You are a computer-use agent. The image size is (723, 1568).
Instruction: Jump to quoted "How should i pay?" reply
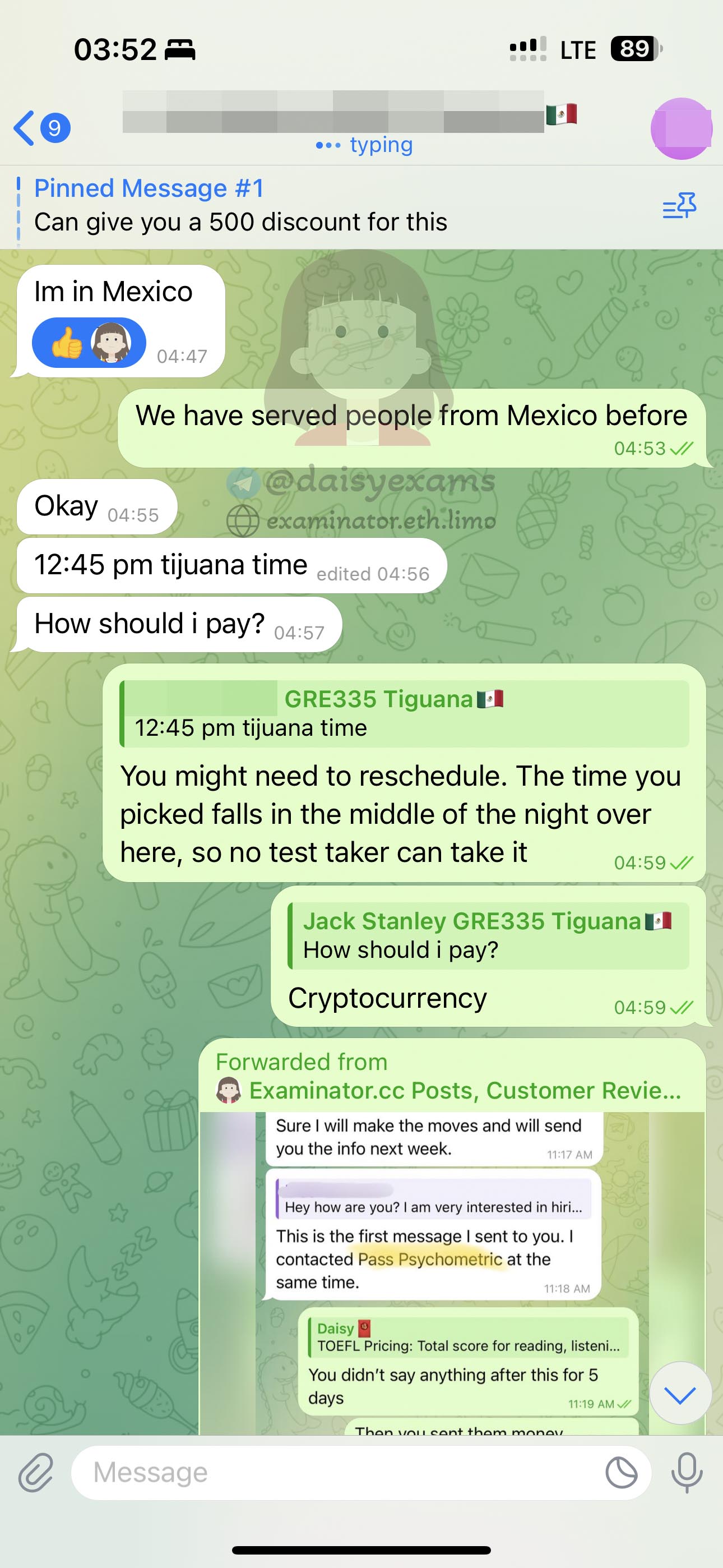click(488, 935)
